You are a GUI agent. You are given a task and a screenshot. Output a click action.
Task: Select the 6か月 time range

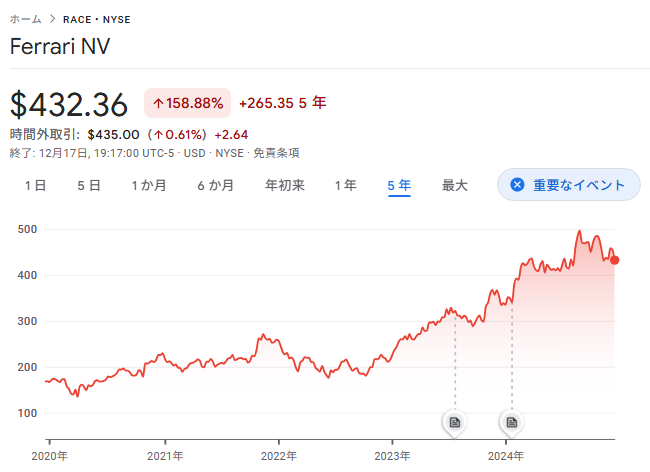point(215,185)
